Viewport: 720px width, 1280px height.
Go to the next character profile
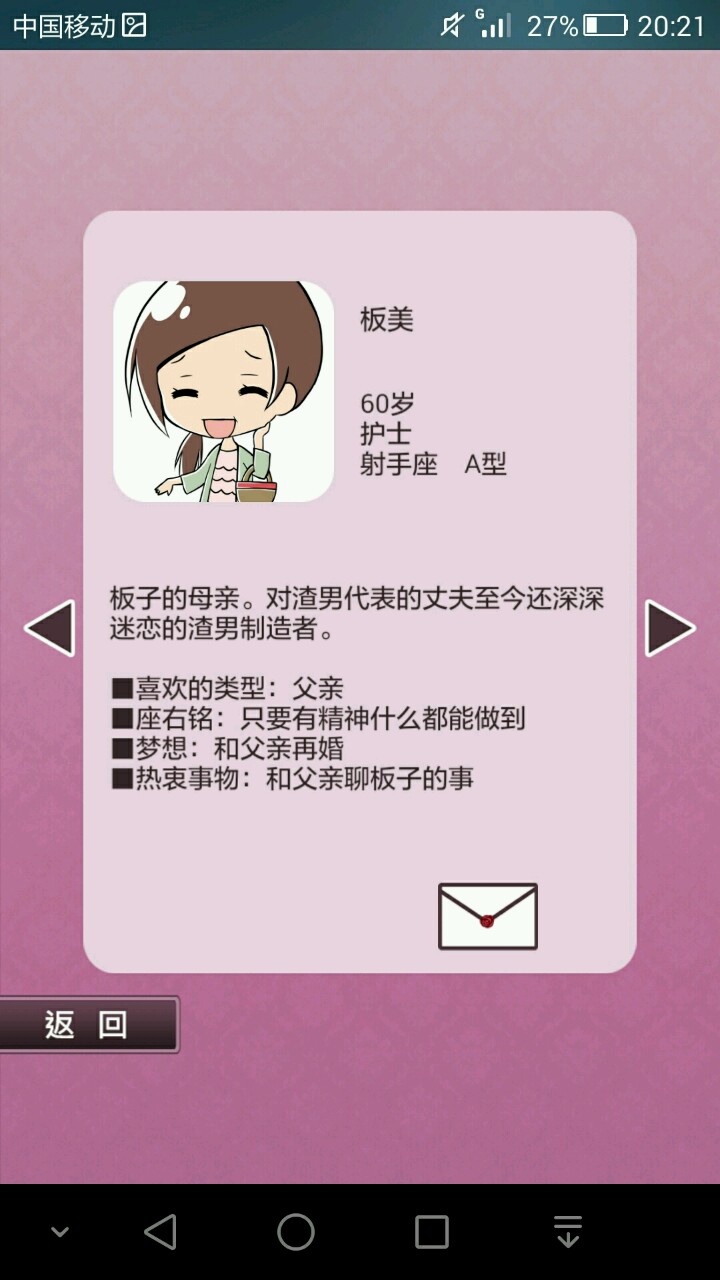point(669,628)
